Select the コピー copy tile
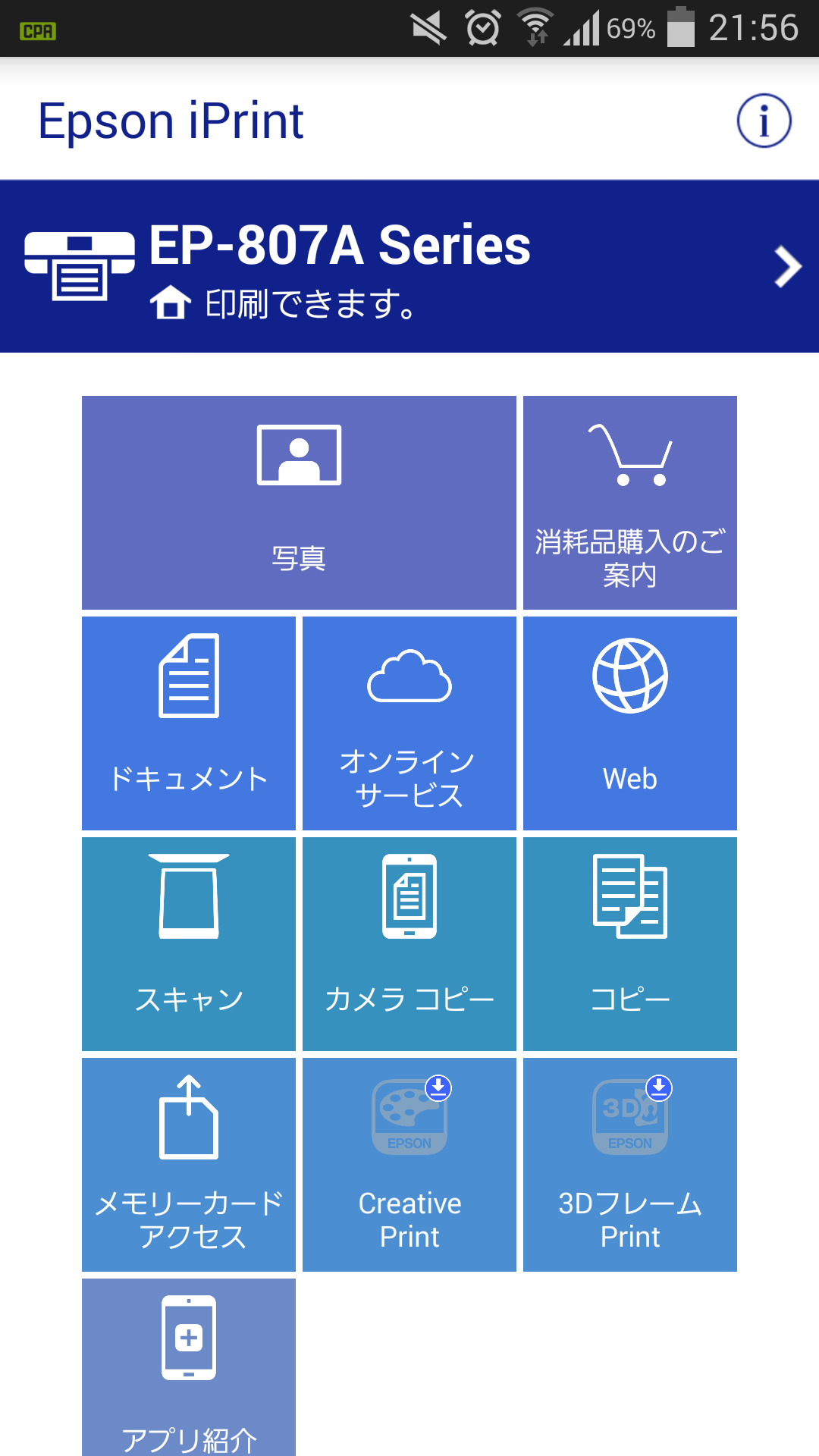Screen dimensions: 819x1456 629,943
